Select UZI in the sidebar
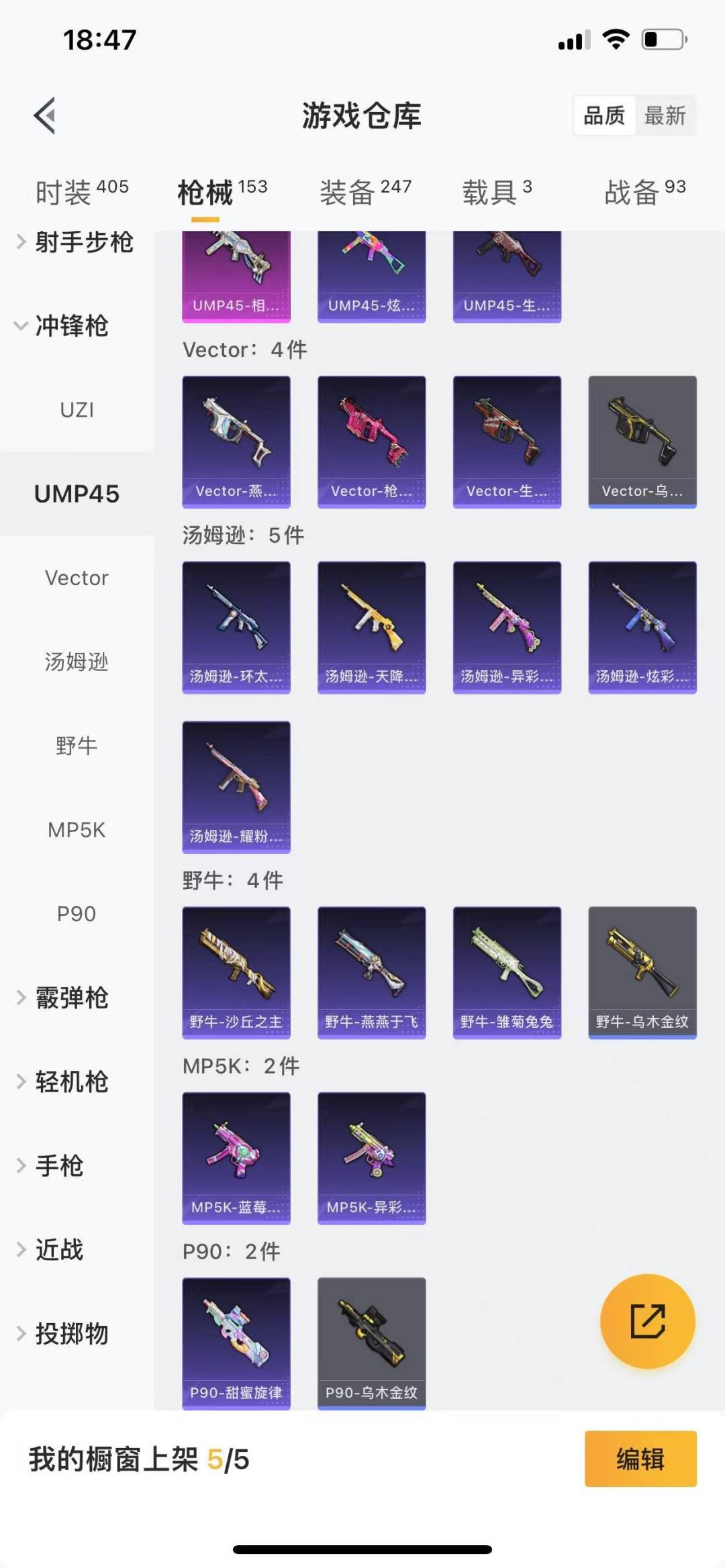725x1568 pixels. (77, 410)
